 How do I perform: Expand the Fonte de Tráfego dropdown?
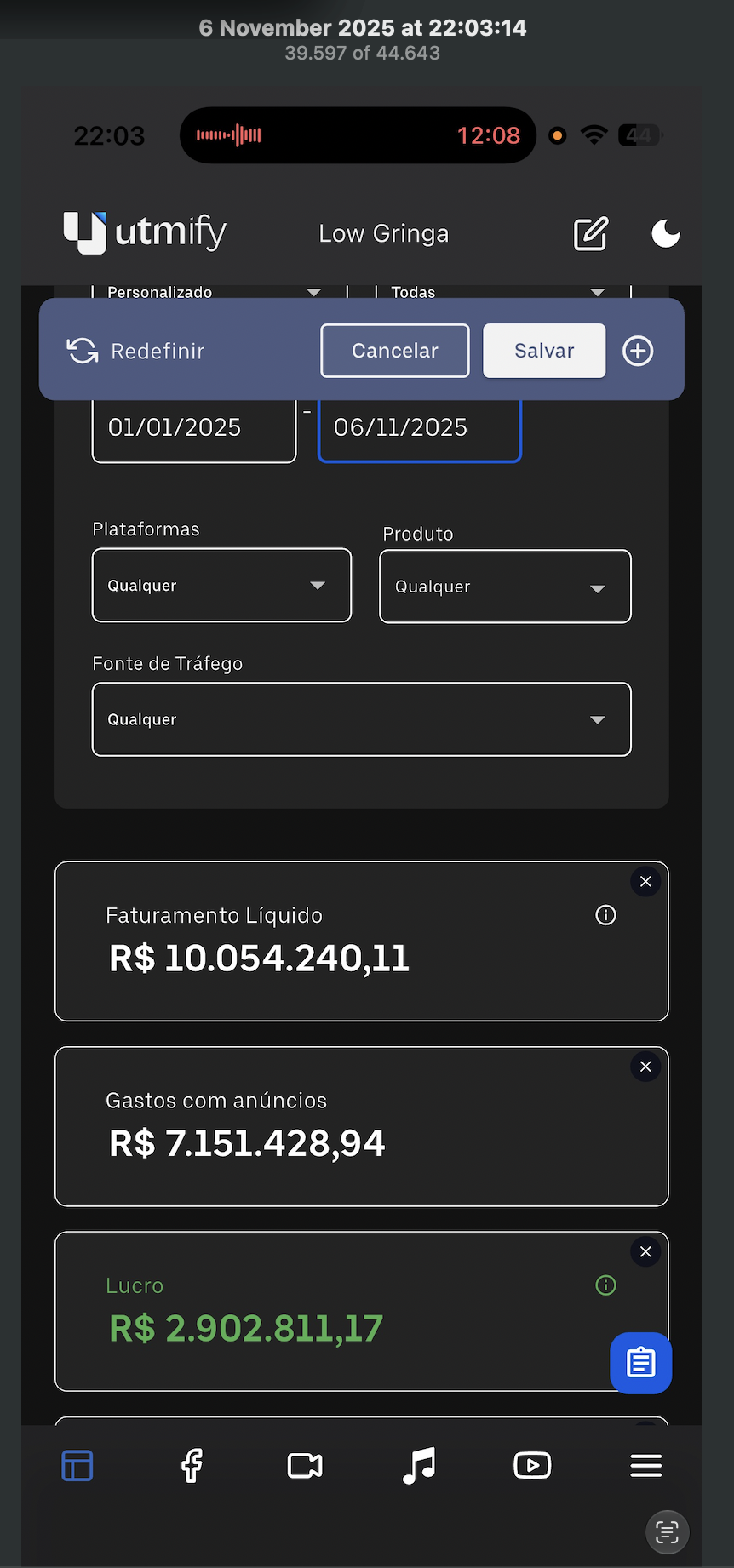pyautogui.click(x=361, y=719)
